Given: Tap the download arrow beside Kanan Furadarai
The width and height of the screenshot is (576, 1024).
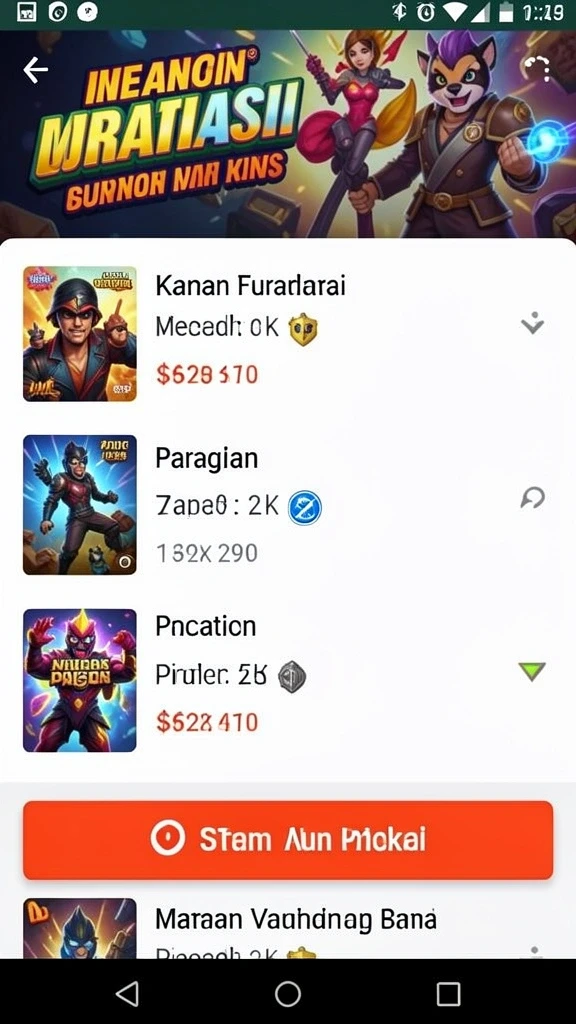Looking at the screenshot, I should [x=533, y=323].
